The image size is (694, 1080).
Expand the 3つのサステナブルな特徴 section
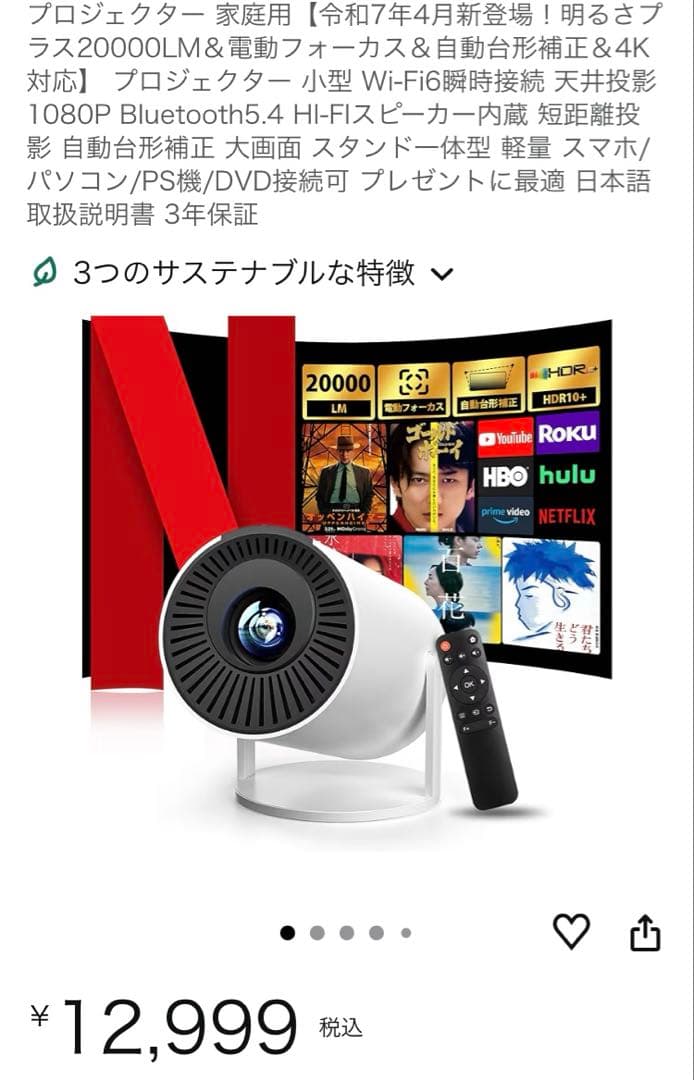[441, 273]
